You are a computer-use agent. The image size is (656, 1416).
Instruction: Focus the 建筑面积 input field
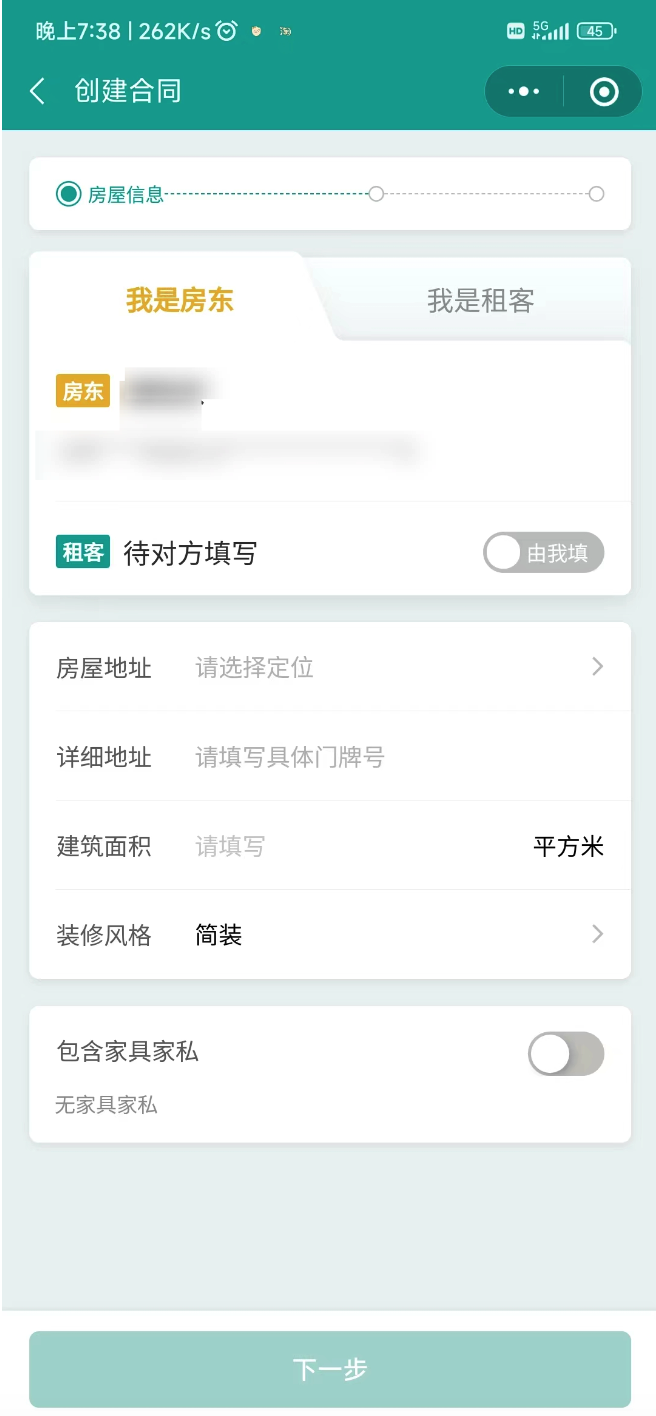click(355, 847)
